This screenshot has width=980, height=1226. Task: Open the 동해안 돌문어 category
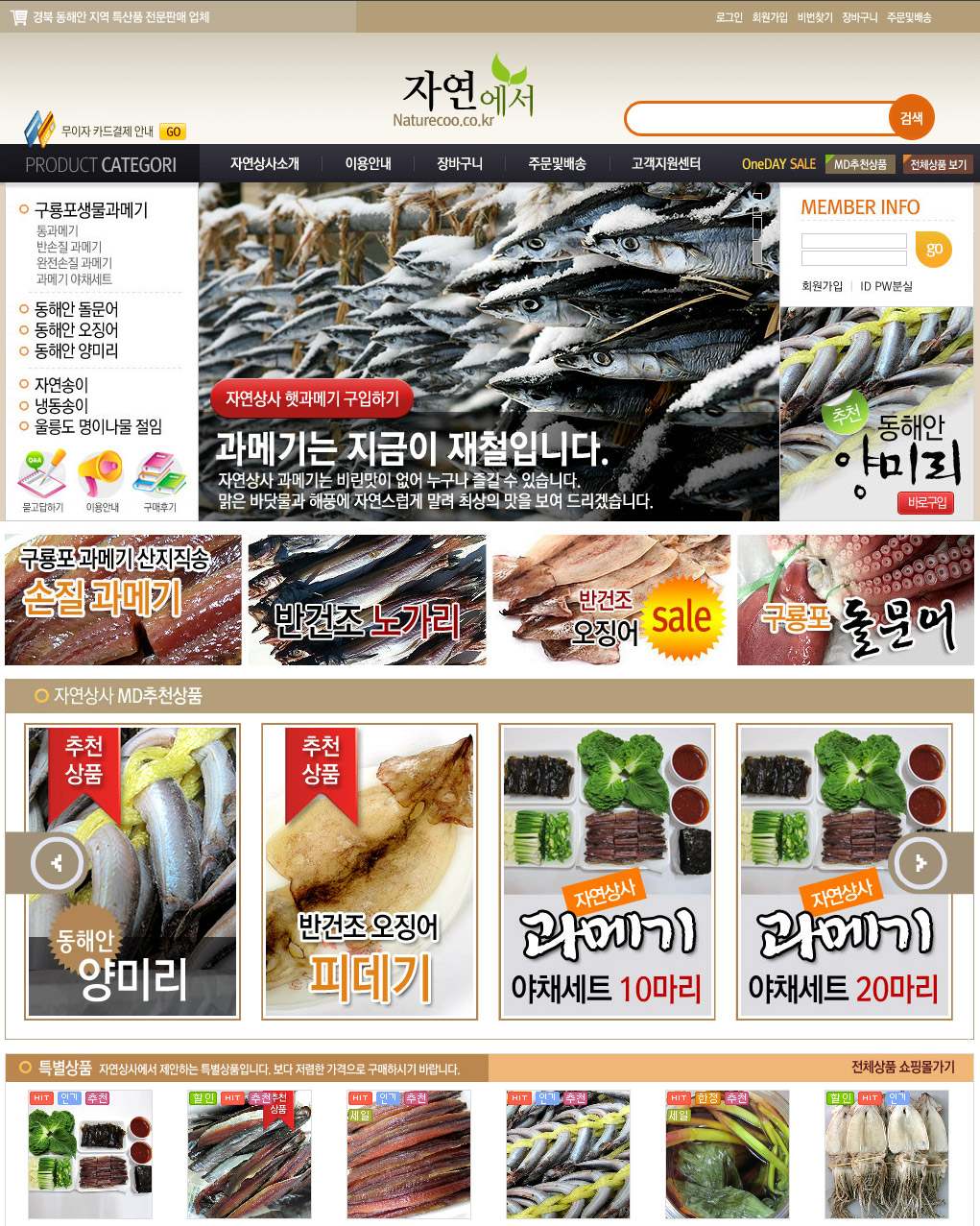[x=76, y=309]
